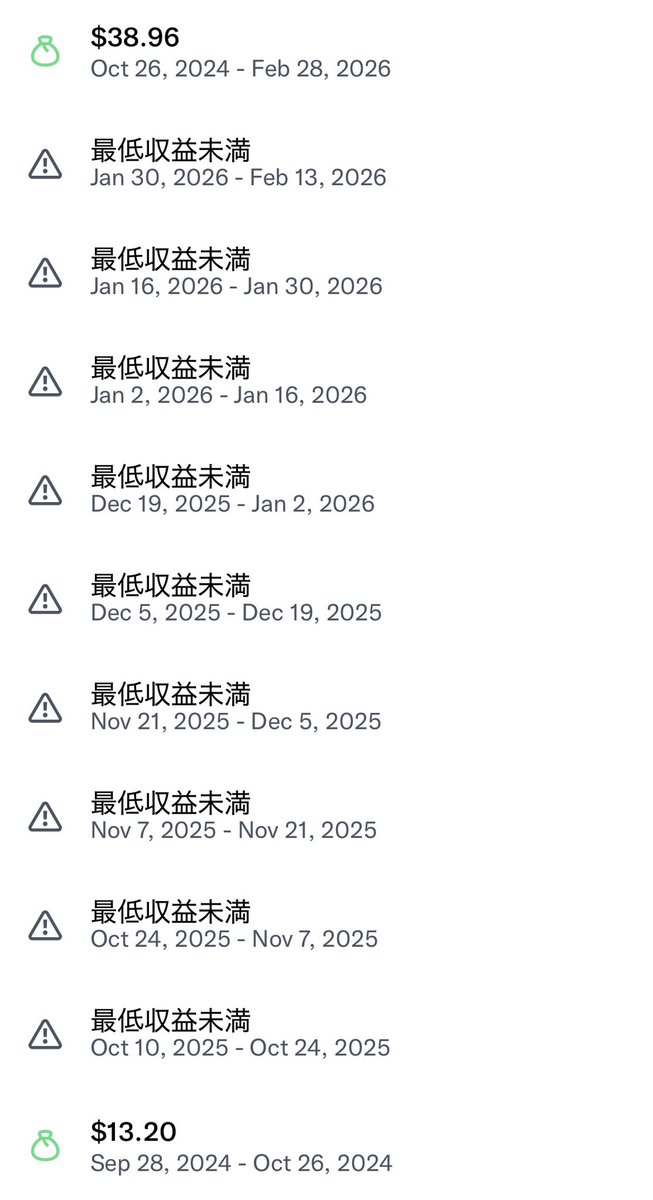Open the Nov 7, 2025 - Nov 21, 2025 entry

click(x=234, y=816)
